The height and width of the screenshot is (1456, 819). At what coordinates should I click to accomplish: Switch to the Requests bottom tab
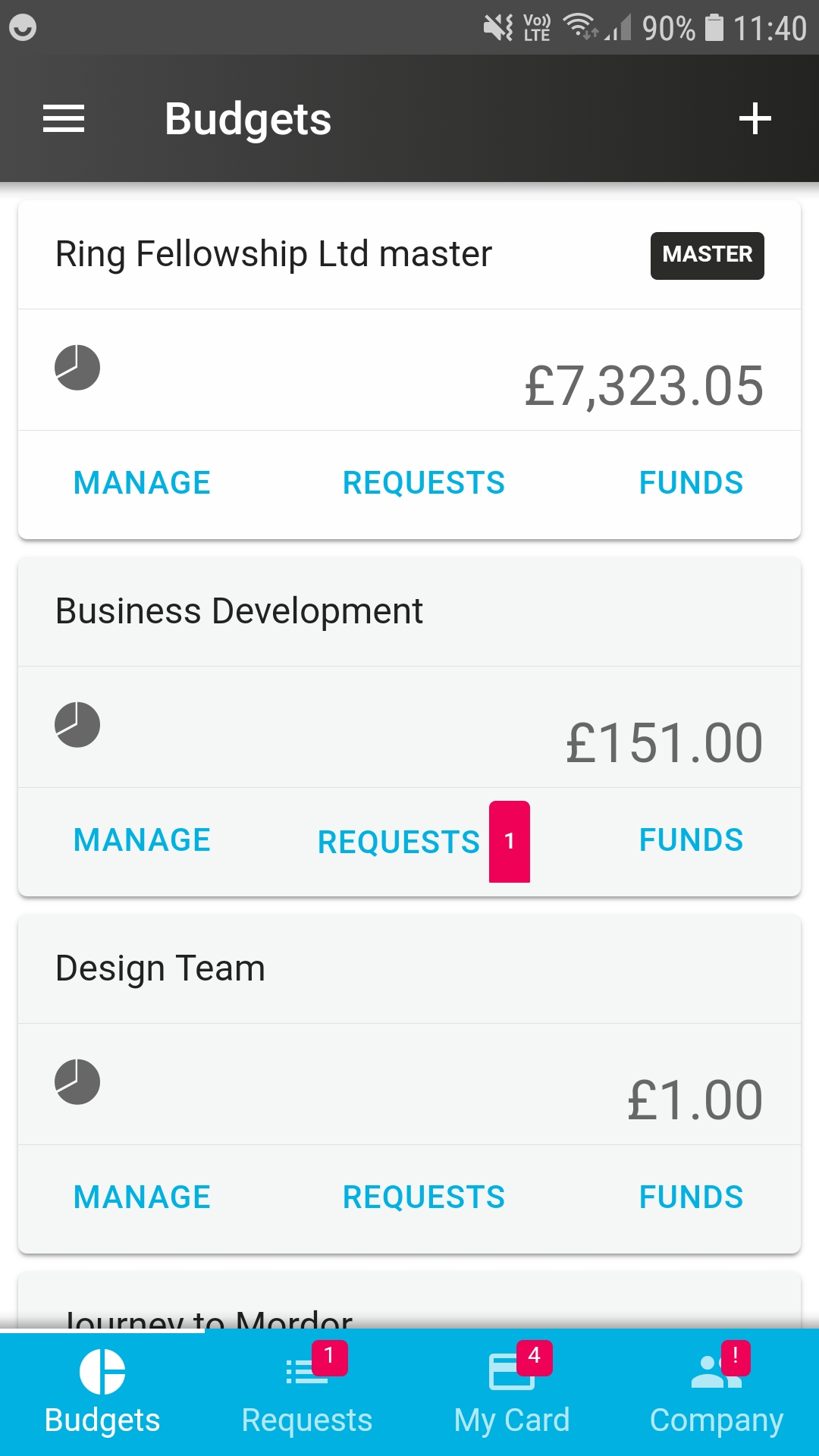[x=307, y=1392]
